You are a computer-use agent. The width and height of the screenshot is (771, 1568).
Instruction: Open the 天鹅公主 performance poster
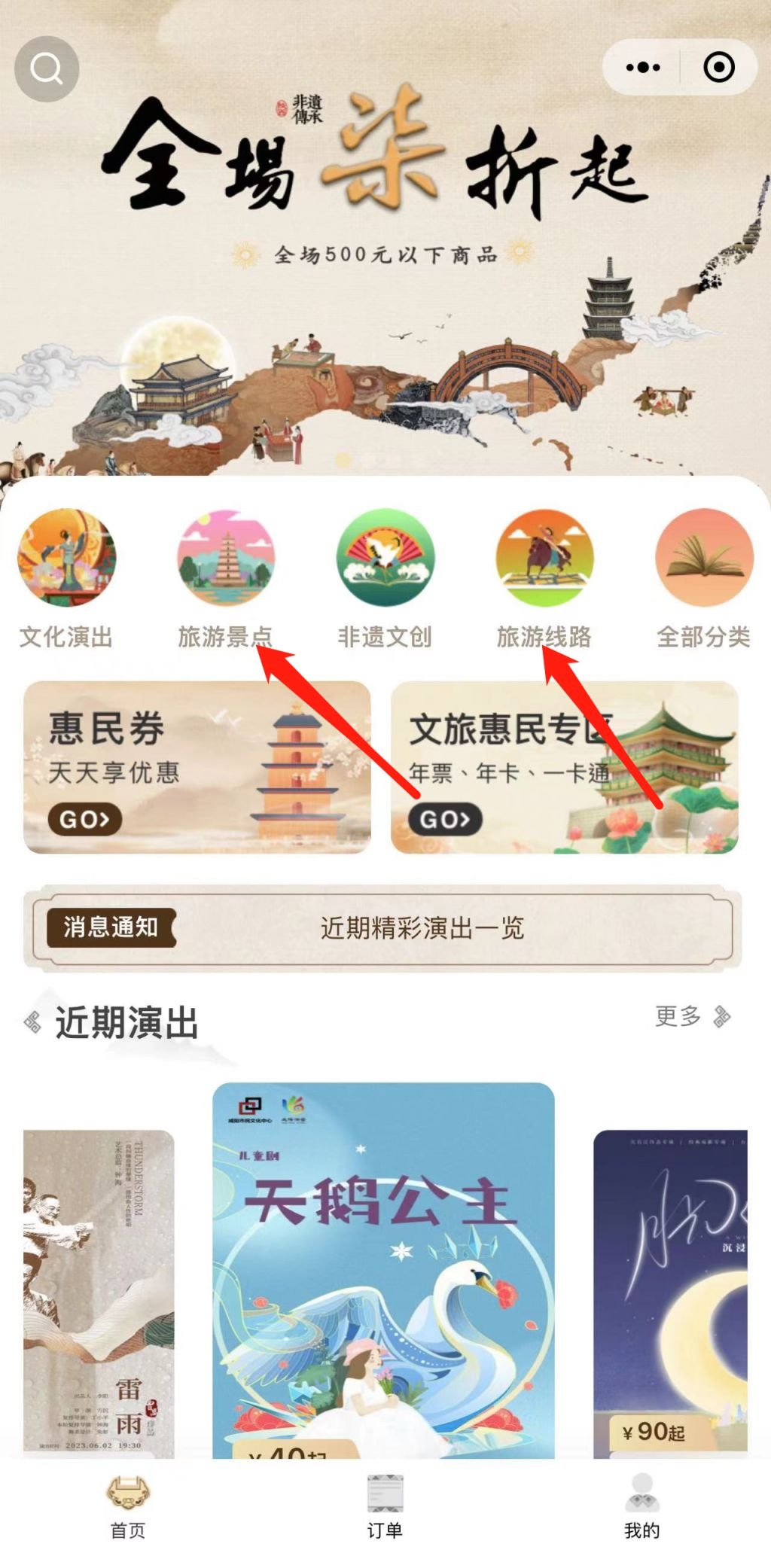(383, 1270)
